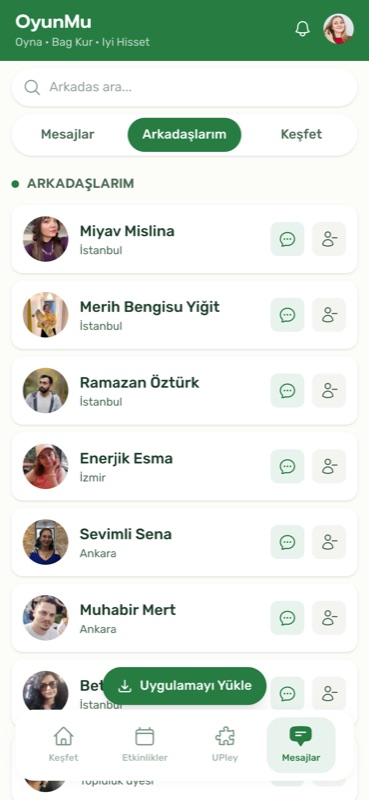Unfriend Ramazan Öztürk with remove icon

coord(329,390)
